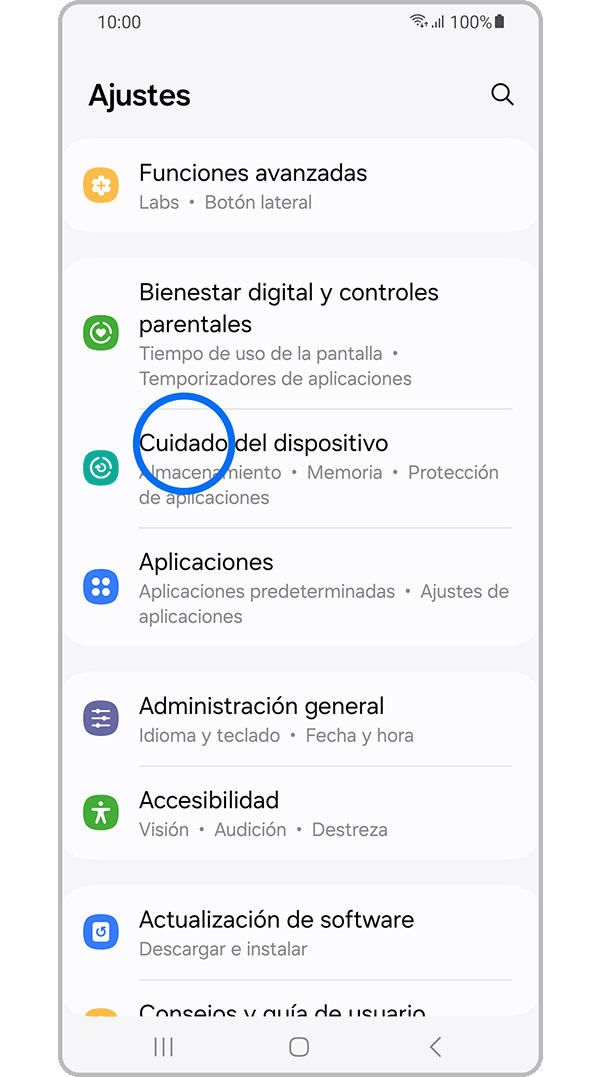Tap the home button in navigation bar

click(x=299, y=1047)
